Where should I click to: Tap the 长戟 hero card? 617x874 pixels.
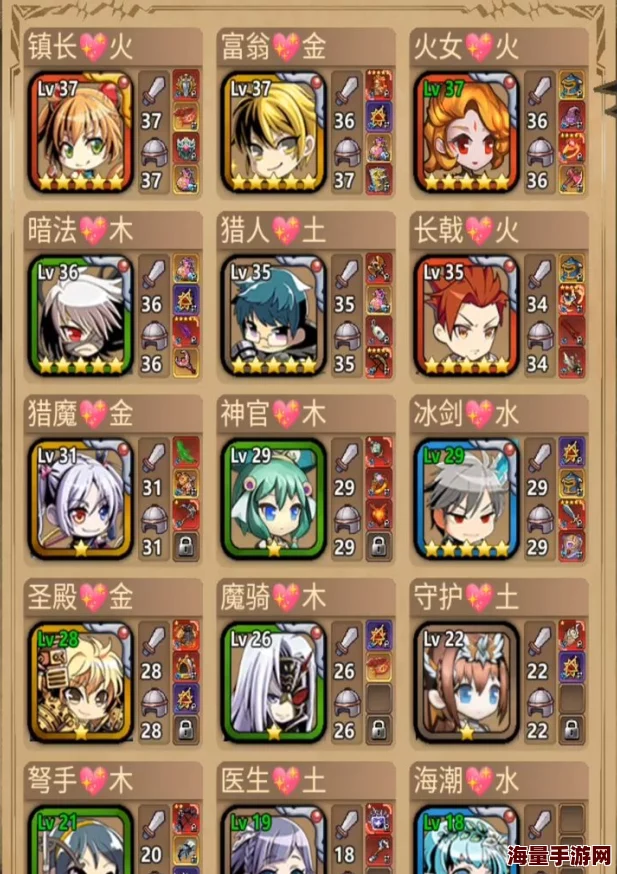(467, 316)
